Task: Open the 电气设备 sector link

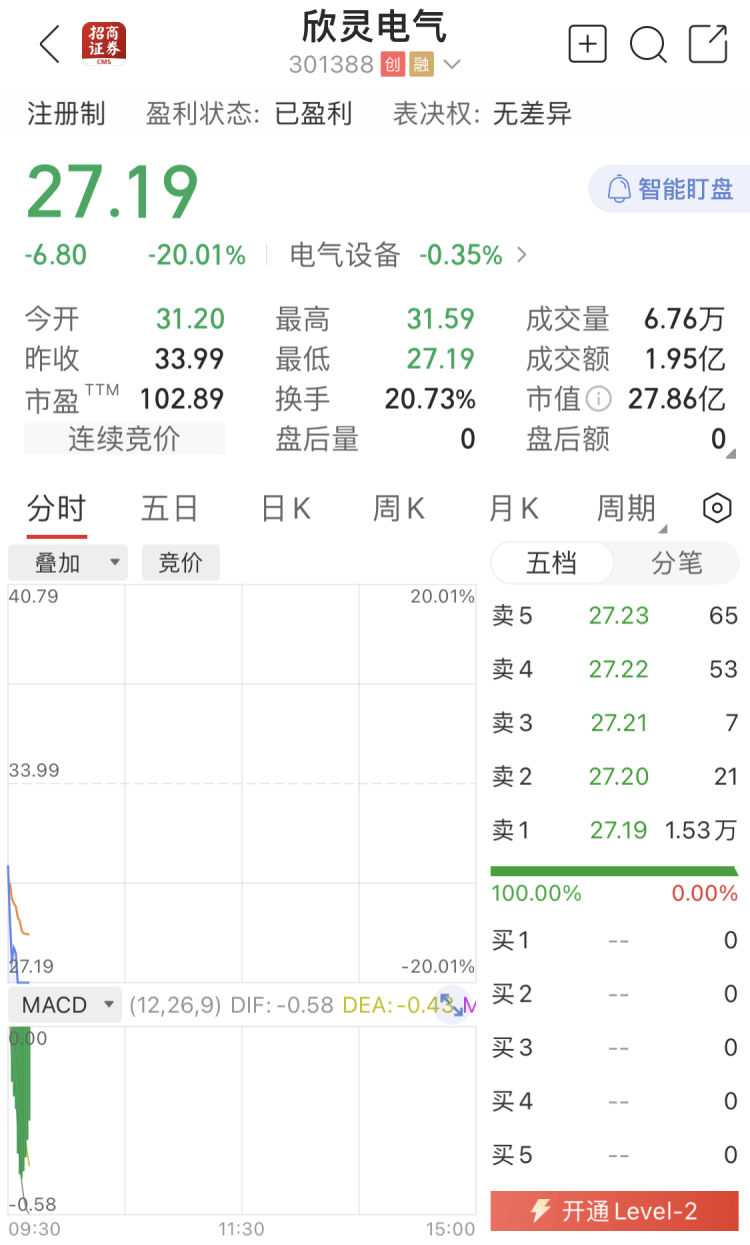Action: coord(408,255)
